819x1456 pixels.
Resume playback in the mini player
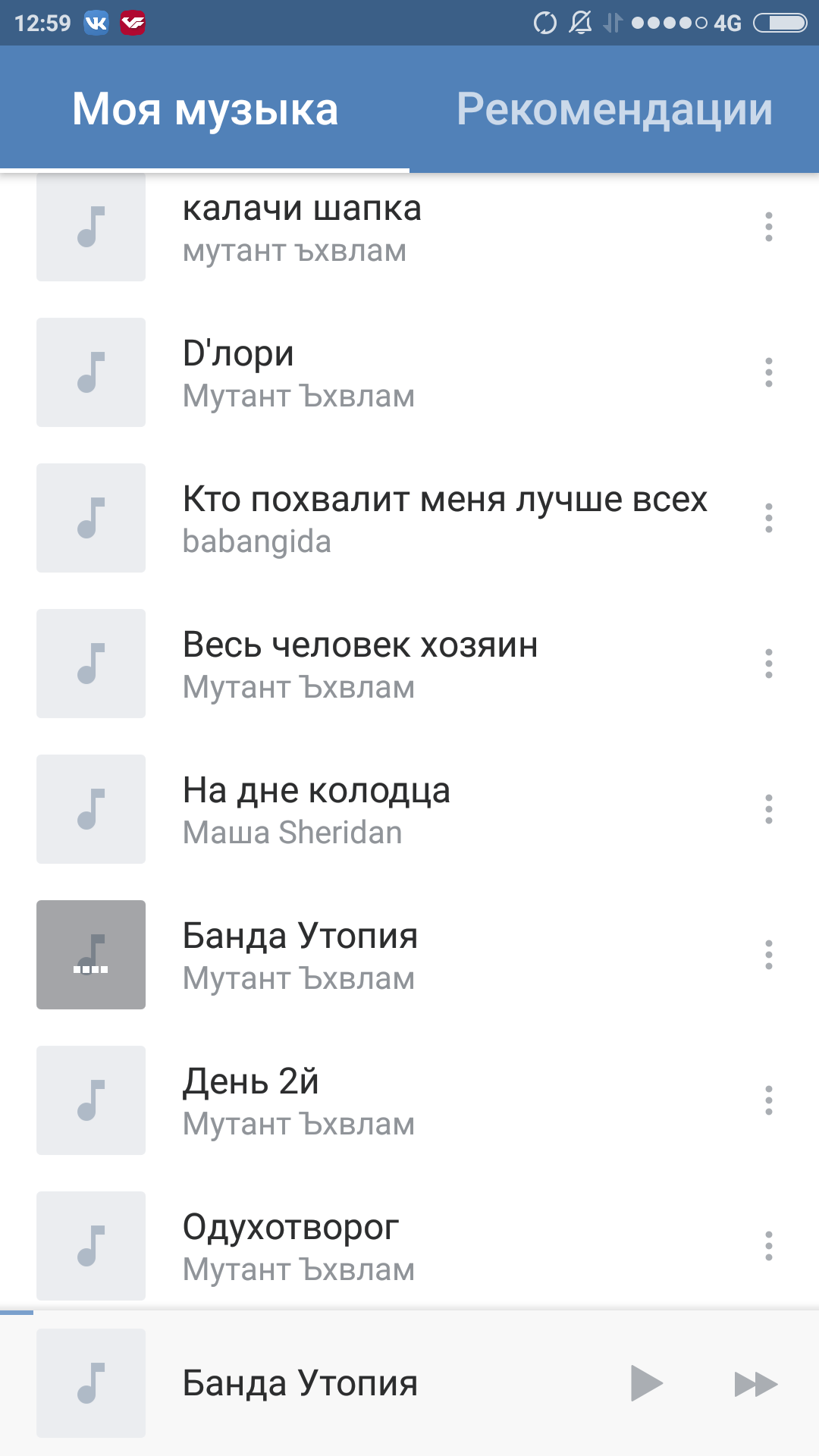[646, 1383]
